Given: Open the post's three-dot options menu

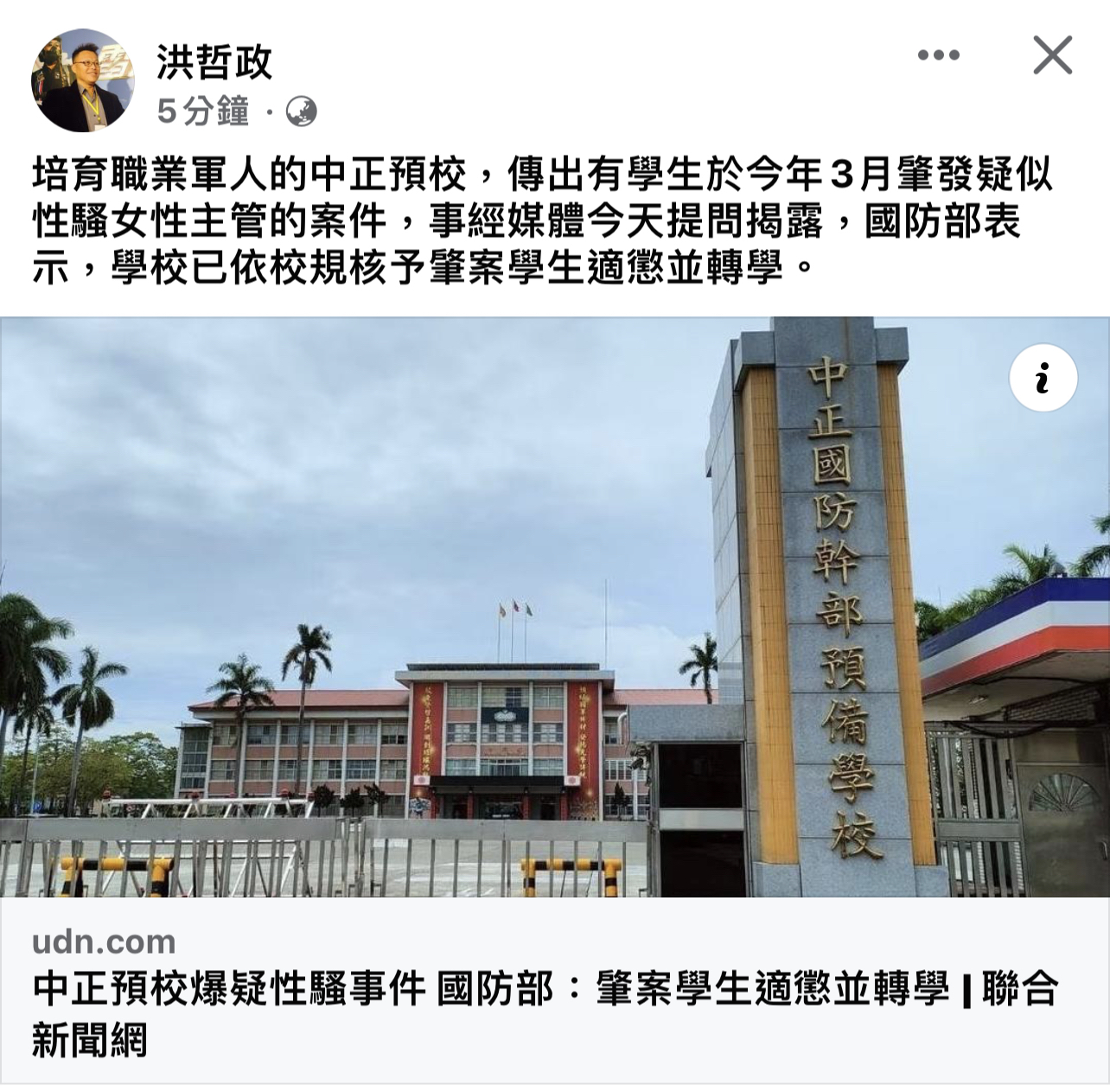Looking at the screenshot, I should coord(938,55).
